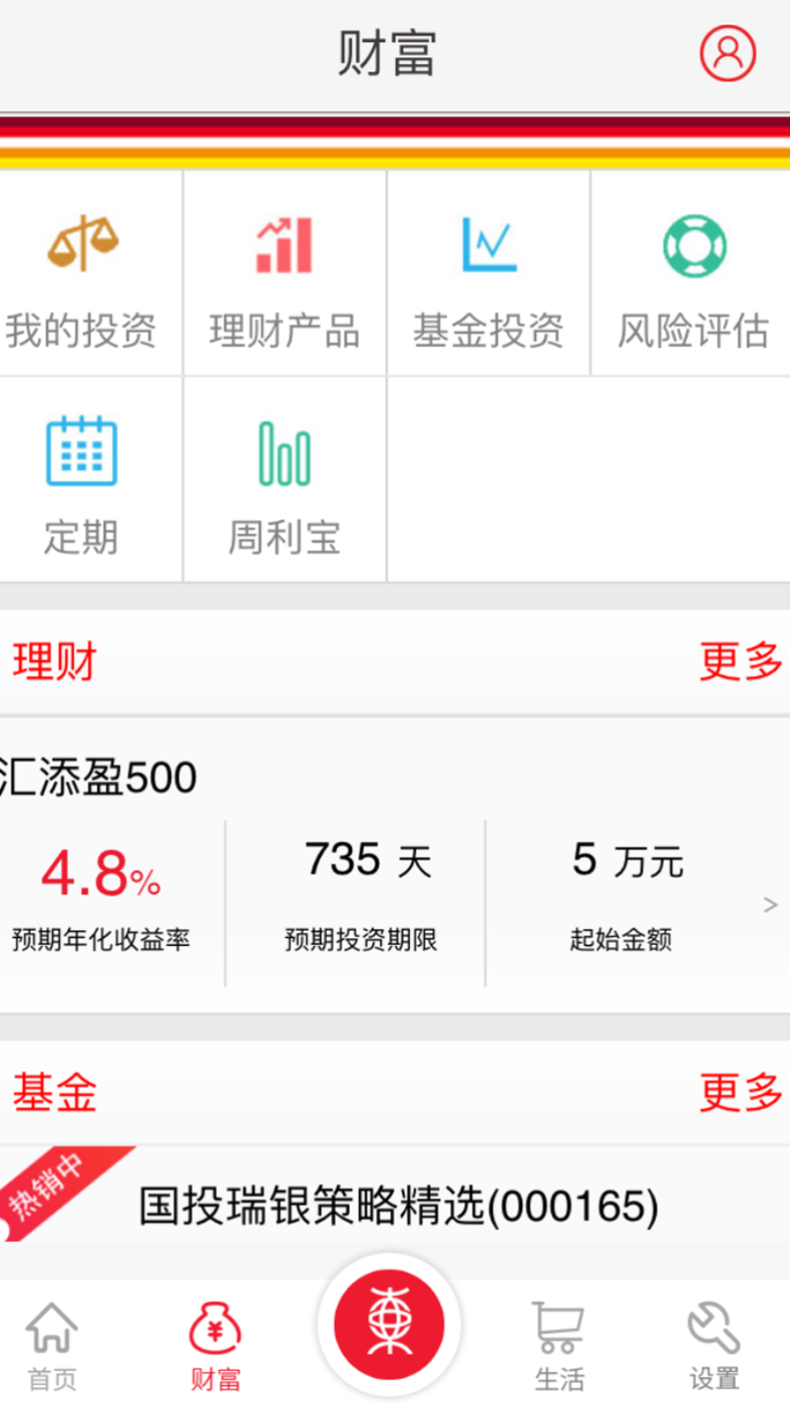Open 理财产品 tile
The width and height of the screenshot is (790, 1405).
click(x=285, y=273)
